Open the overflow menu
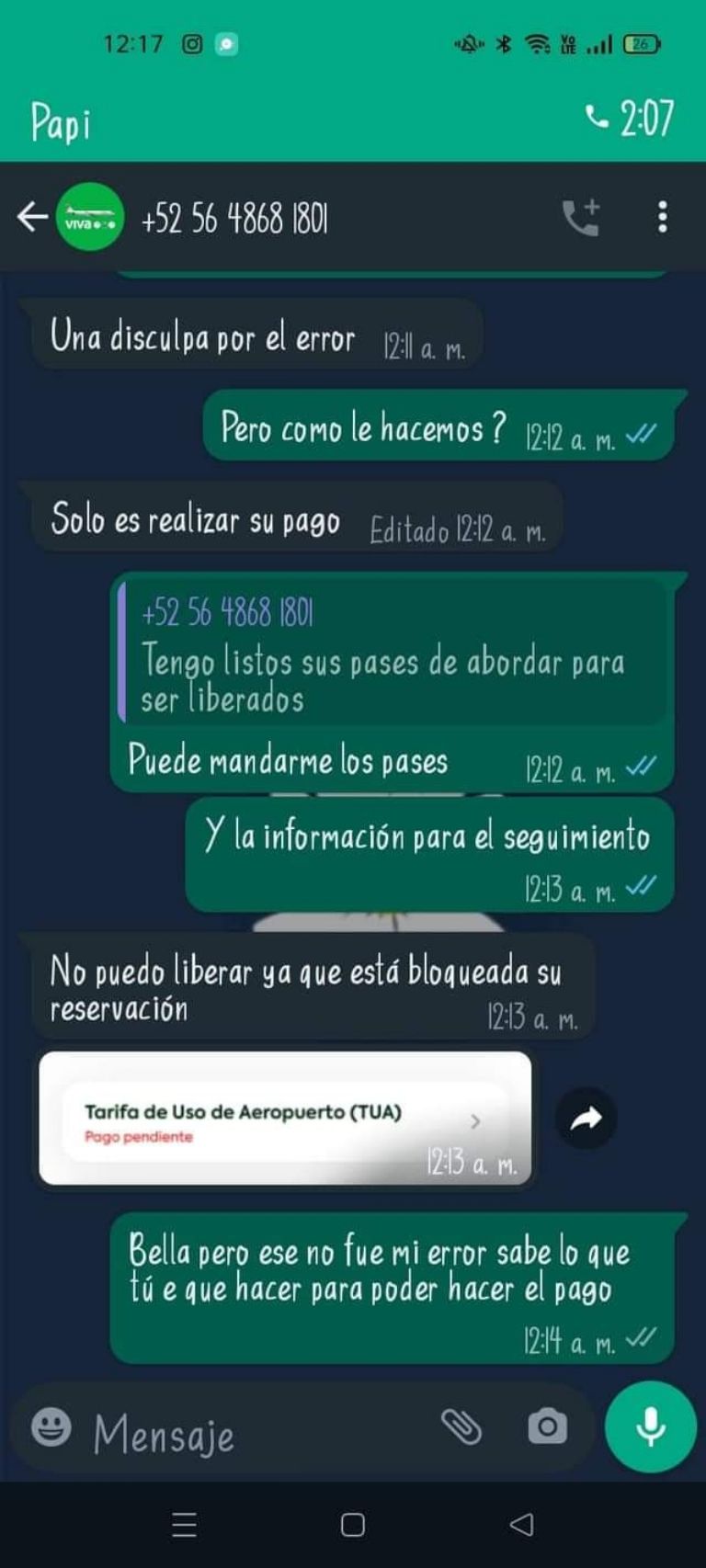 point(662,218)
